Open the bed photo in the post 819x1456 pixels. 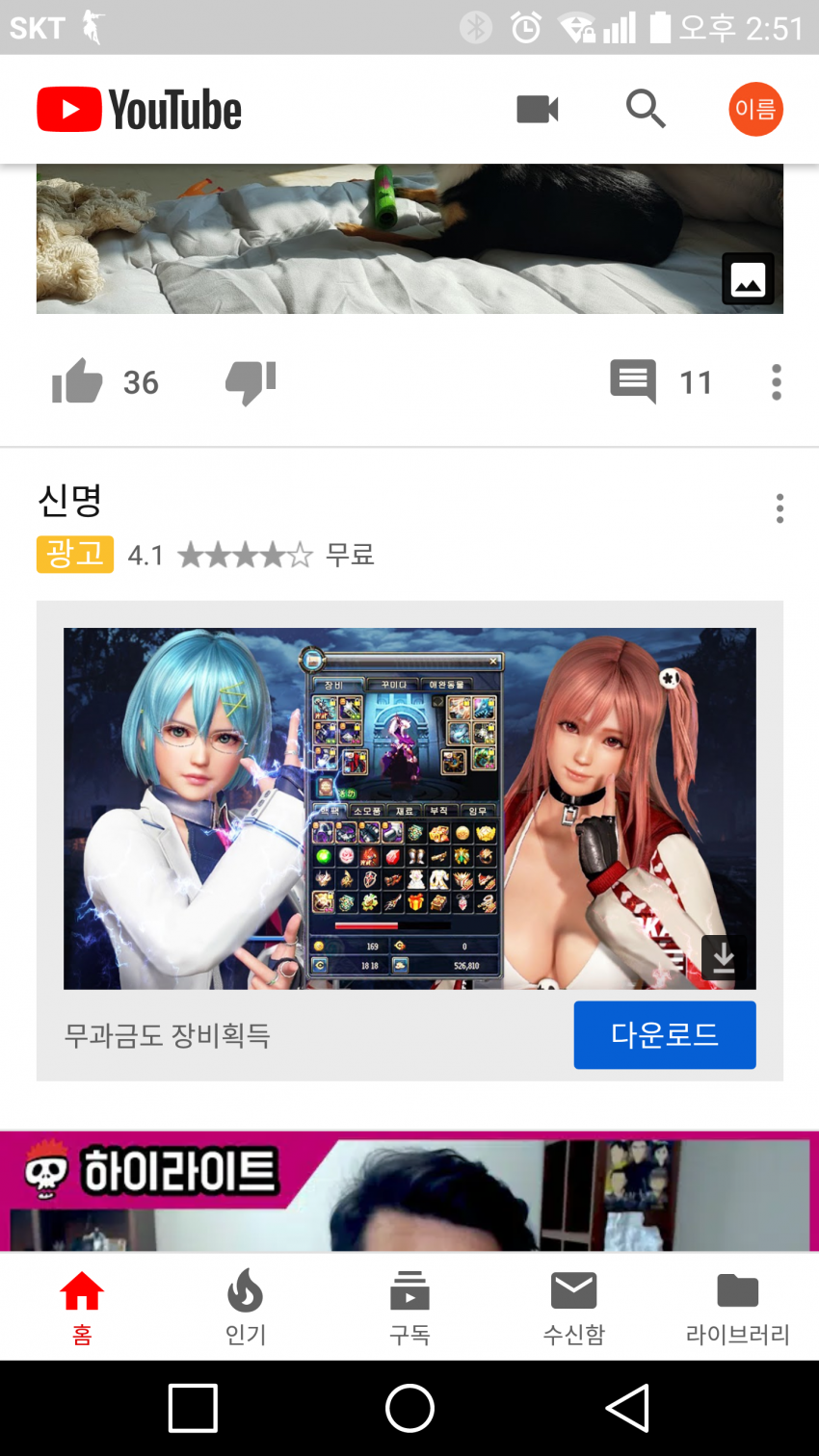tap(409, 239)
